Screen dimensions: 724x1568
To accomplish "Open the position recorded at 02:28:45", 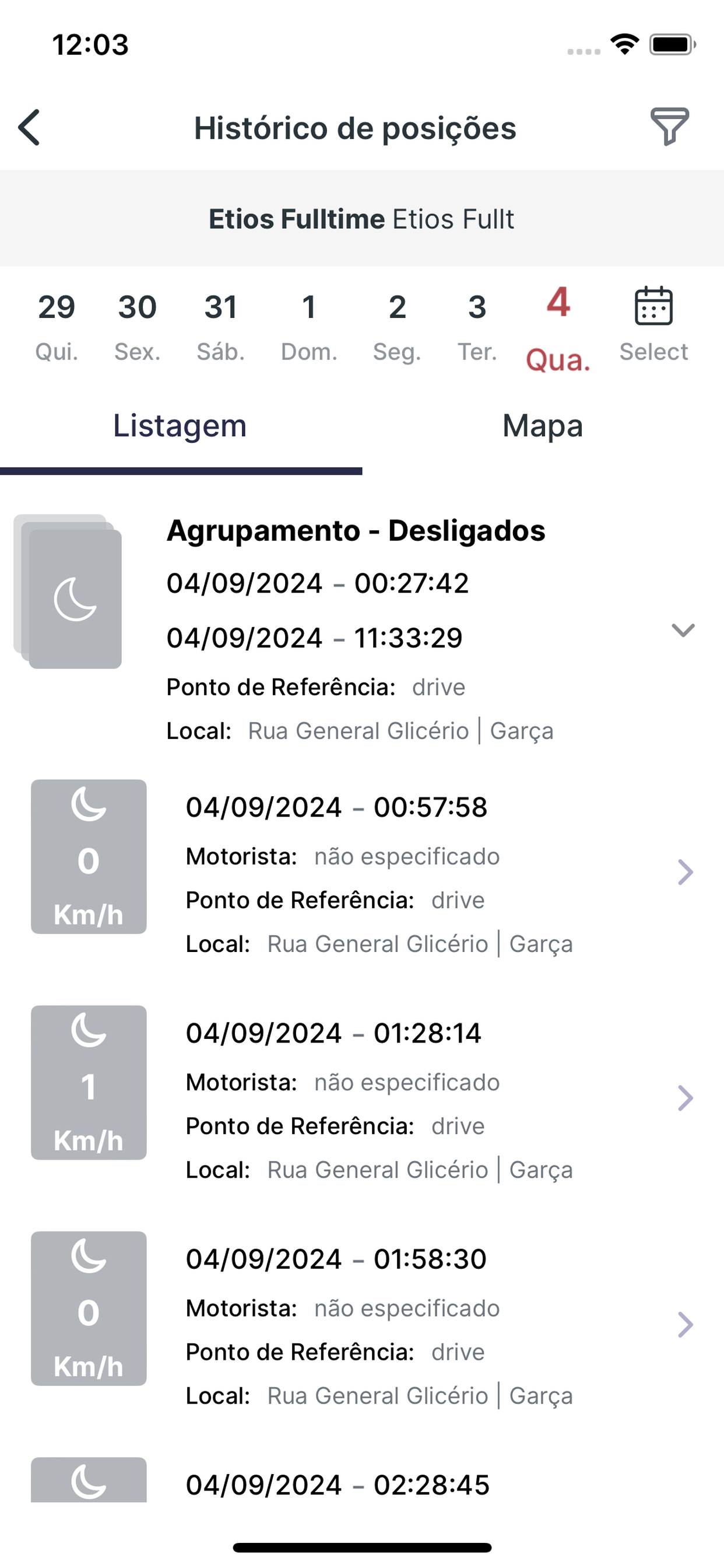I will (362, 1479).
